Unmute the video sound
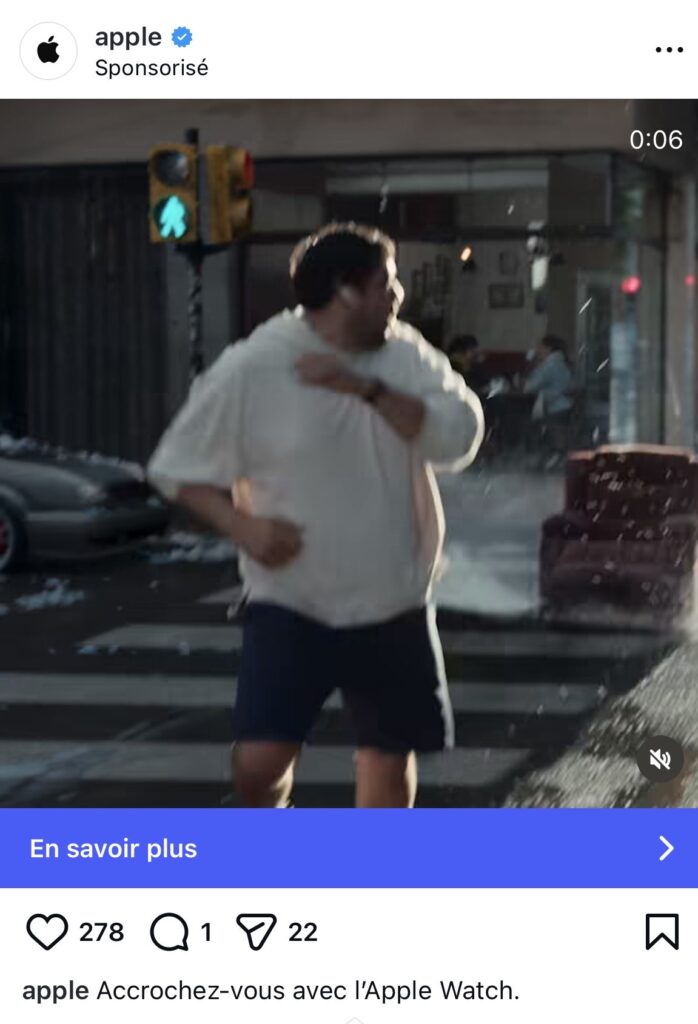Image resolution: width=698 pixels, height=1024 pixels. click(660, 760)
